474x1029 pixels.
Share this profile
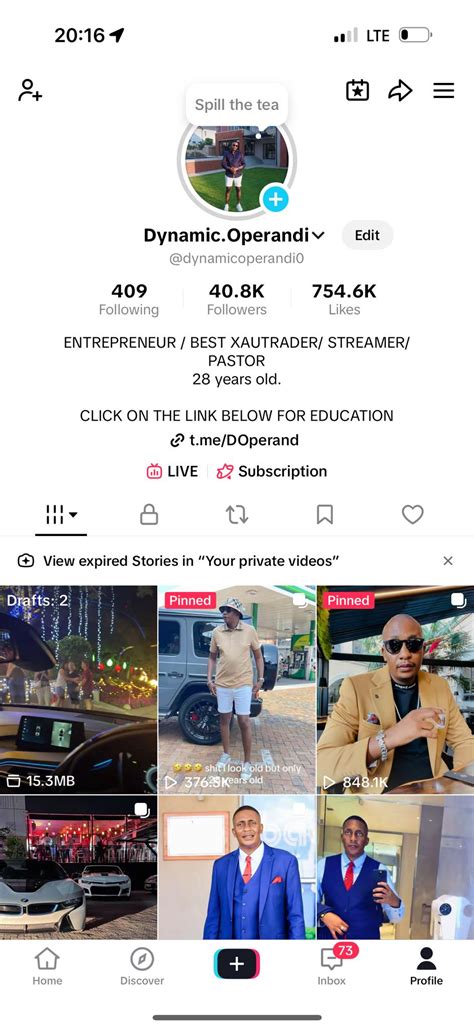400,91
